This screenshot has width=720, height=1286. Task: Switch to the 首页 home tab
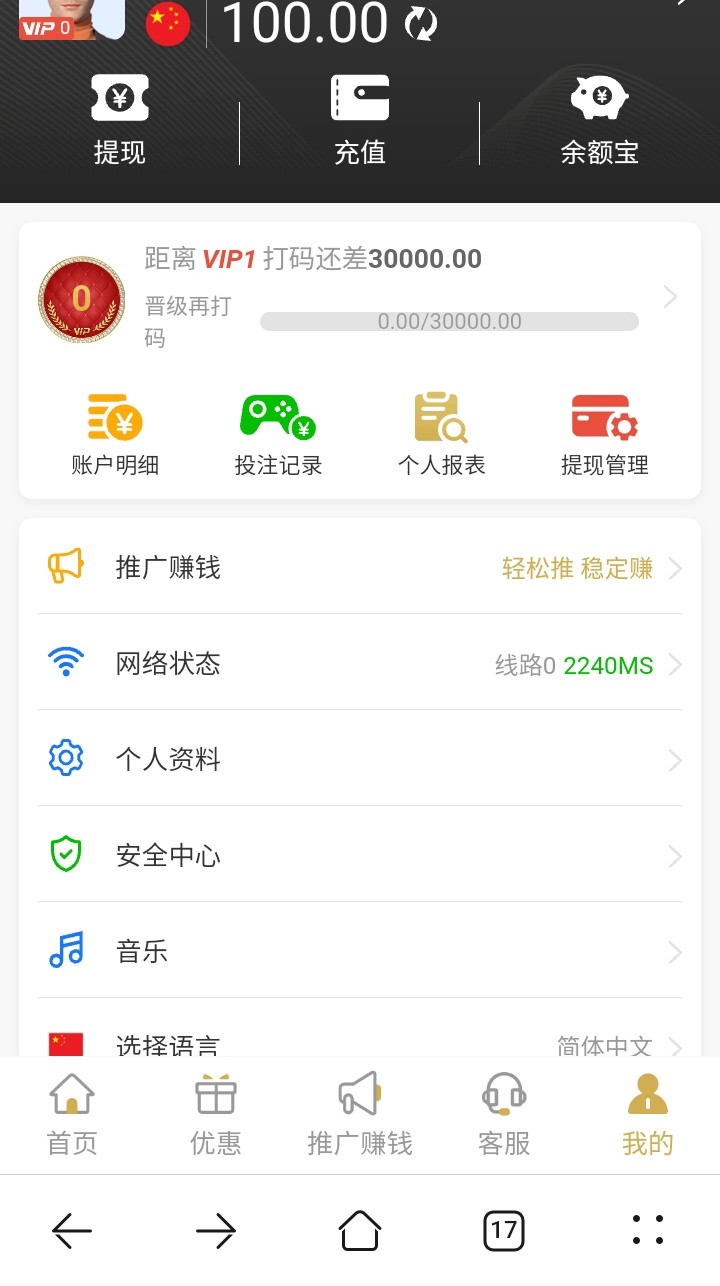click(x=72, y=1114)
